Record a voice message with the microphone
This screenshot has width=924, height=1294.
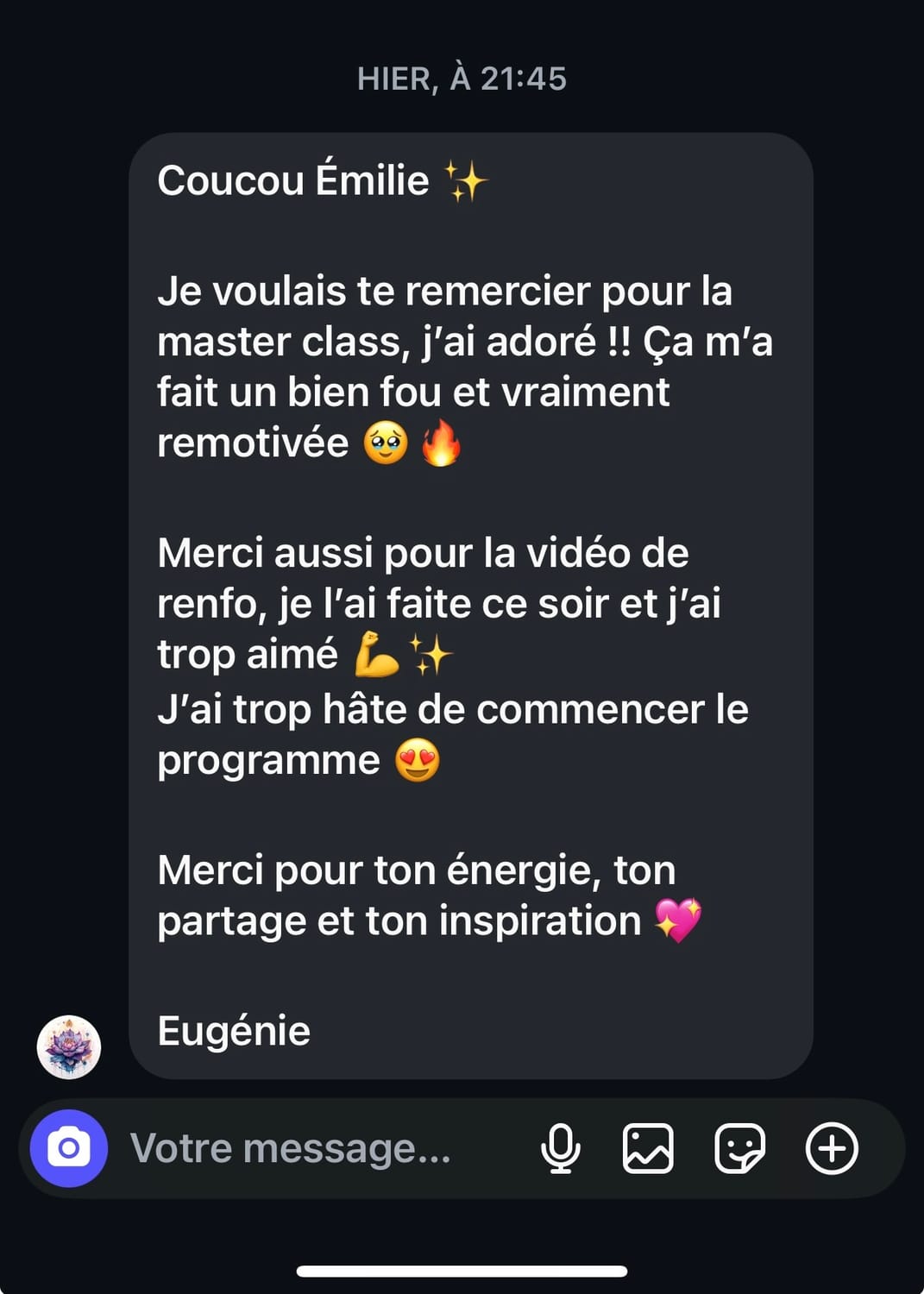[560, 1148]
